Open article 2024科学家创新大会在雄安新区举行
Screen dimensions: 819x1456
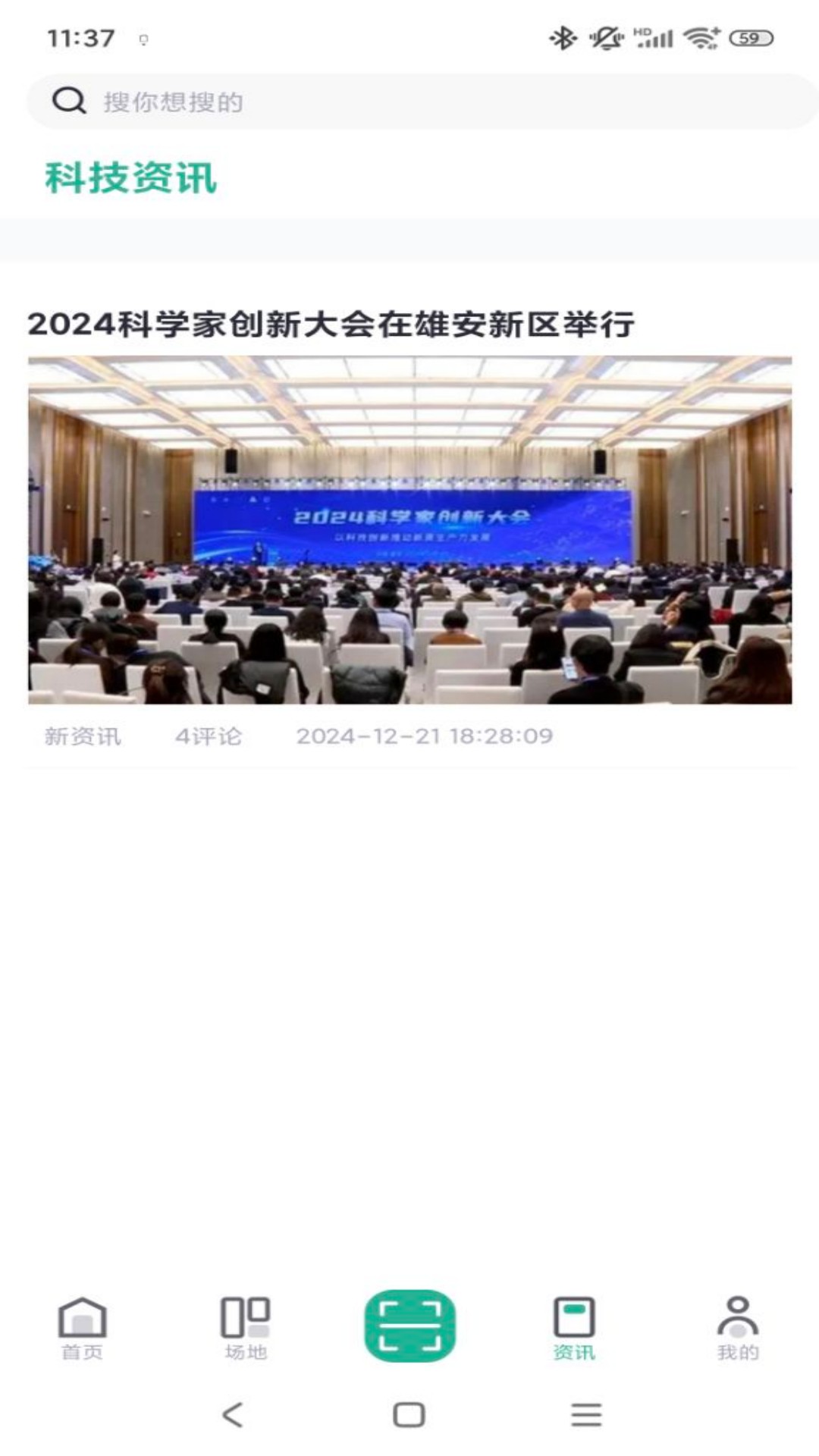point(334,323)
